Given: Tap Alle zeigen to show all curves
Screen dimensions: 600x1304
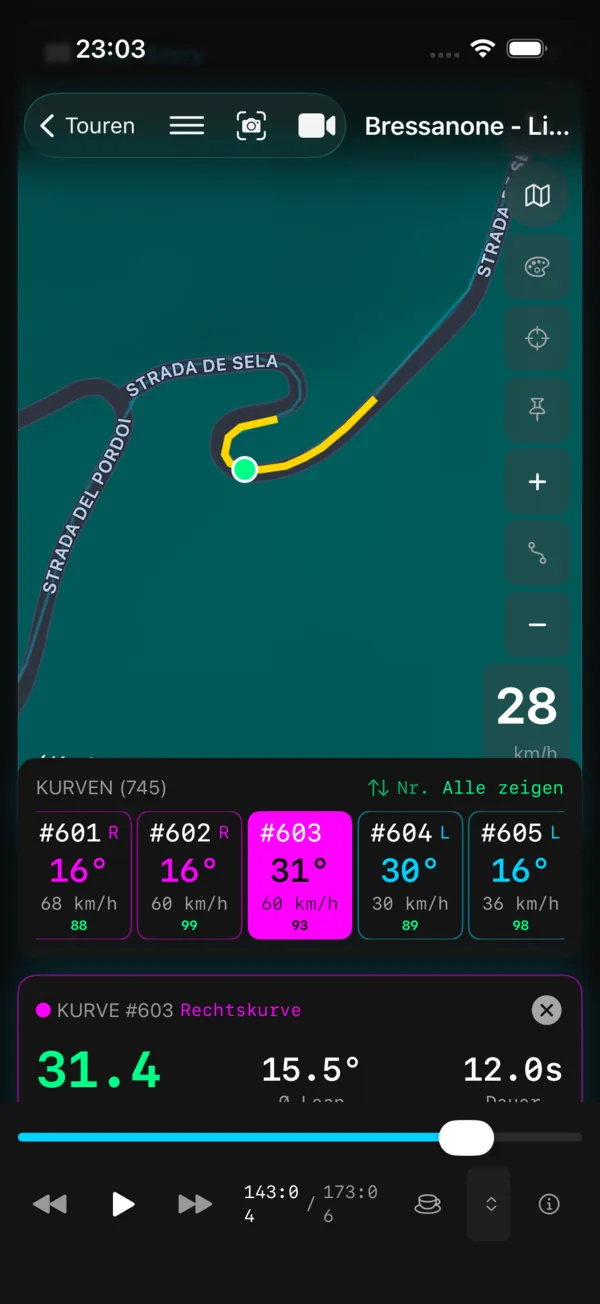Looking at the screenshot, I should [x=503, y=788].
